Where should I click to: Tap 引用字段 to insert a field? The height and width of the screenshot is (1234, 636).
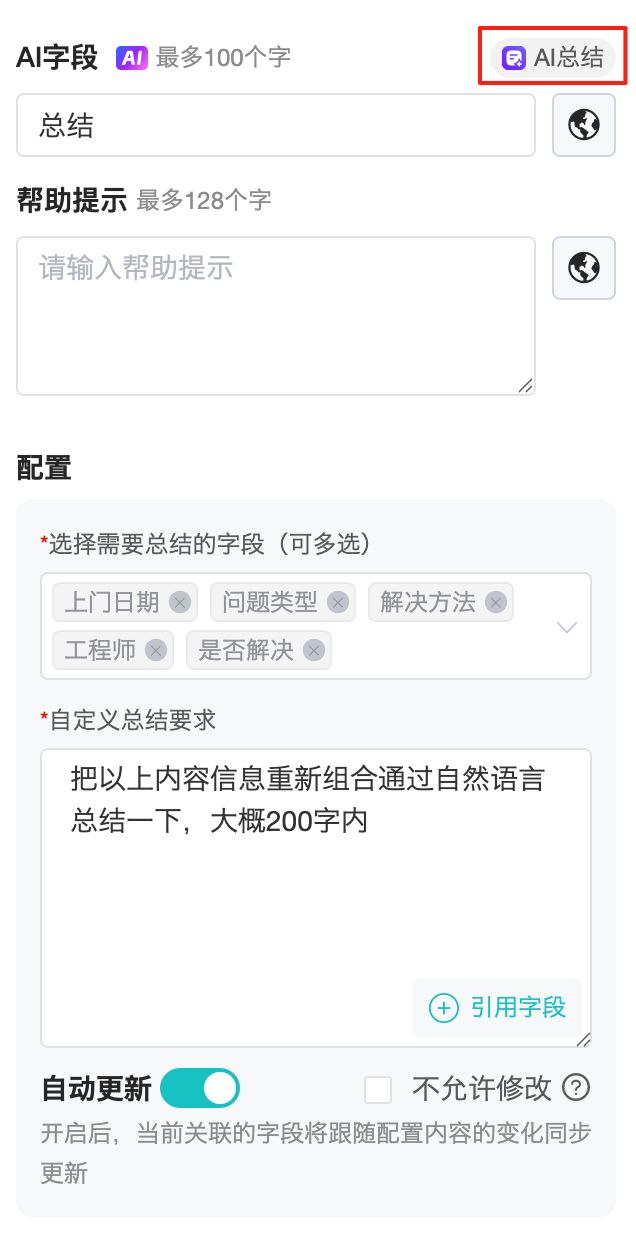click(x=497, y=1007)
